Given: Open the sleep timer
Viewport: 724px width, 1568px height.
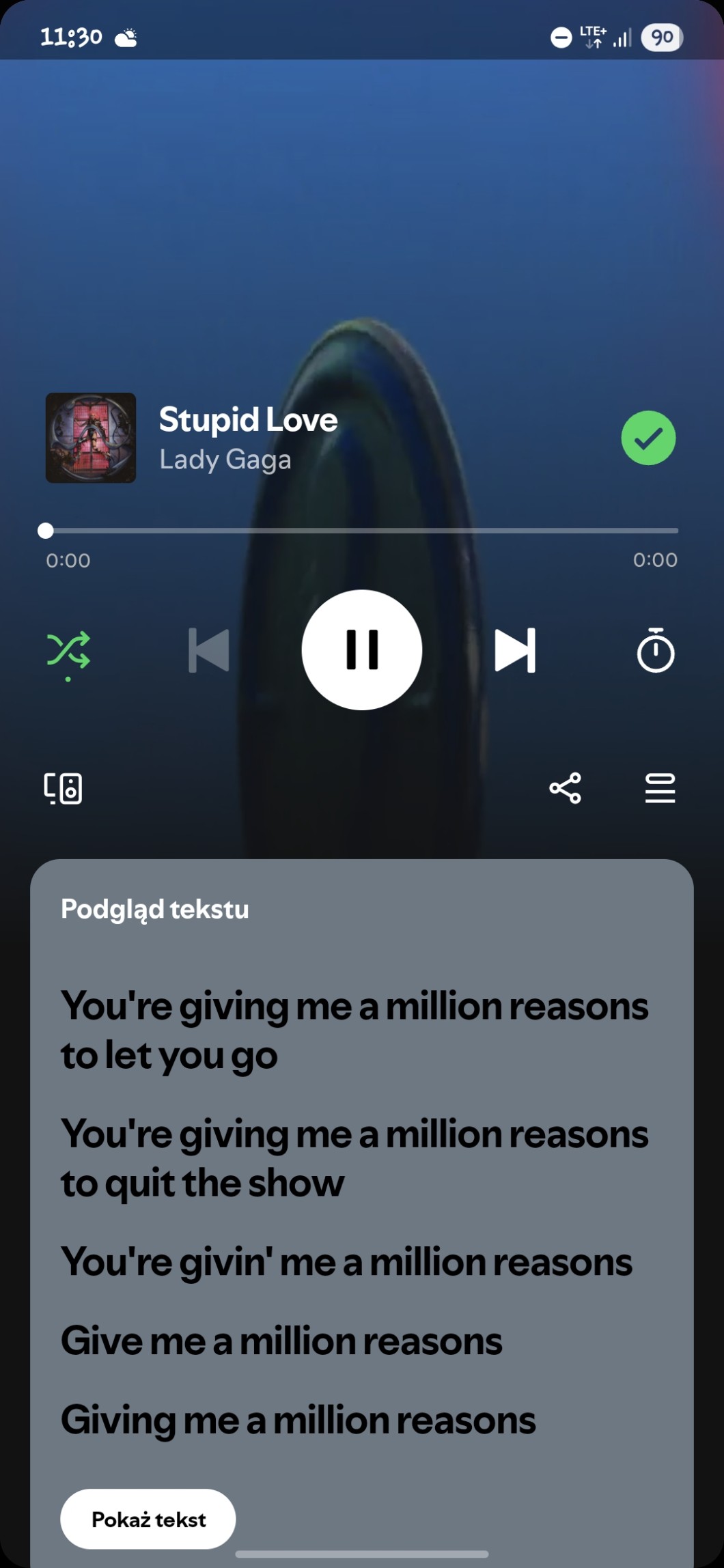Looking at the screenshot, I should (x=655, y=650).
